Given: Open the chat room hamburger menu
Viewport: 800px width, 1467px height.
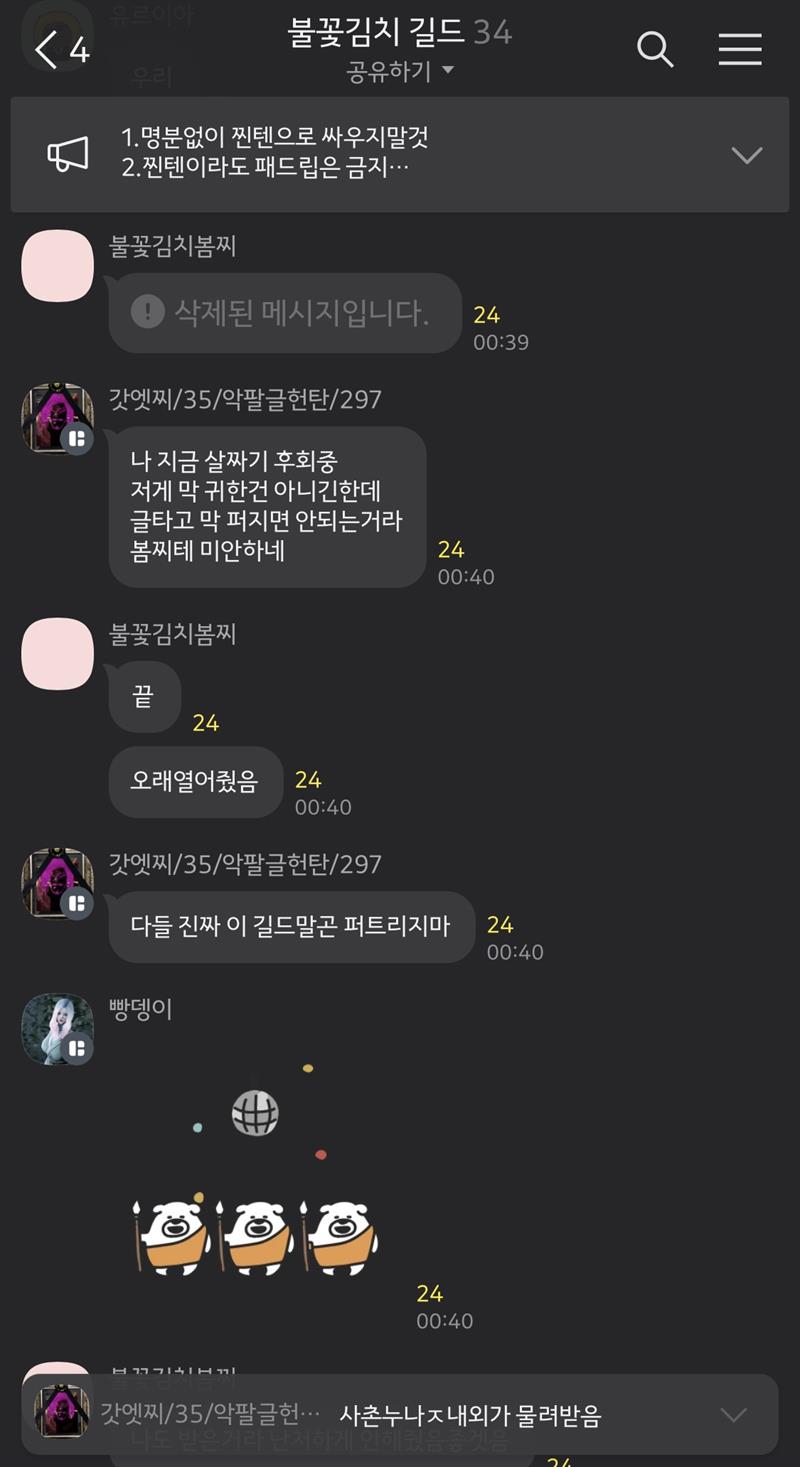Looking at the screenshot, I should pyautogui.click(x=740, y=49).
